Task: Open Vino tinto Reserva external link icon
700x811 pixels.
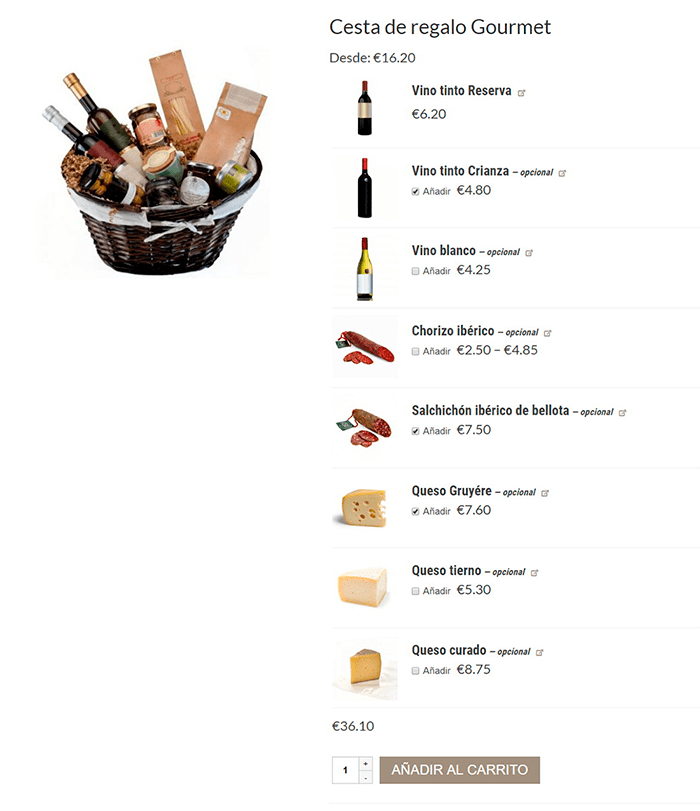Action: point(522,92)
